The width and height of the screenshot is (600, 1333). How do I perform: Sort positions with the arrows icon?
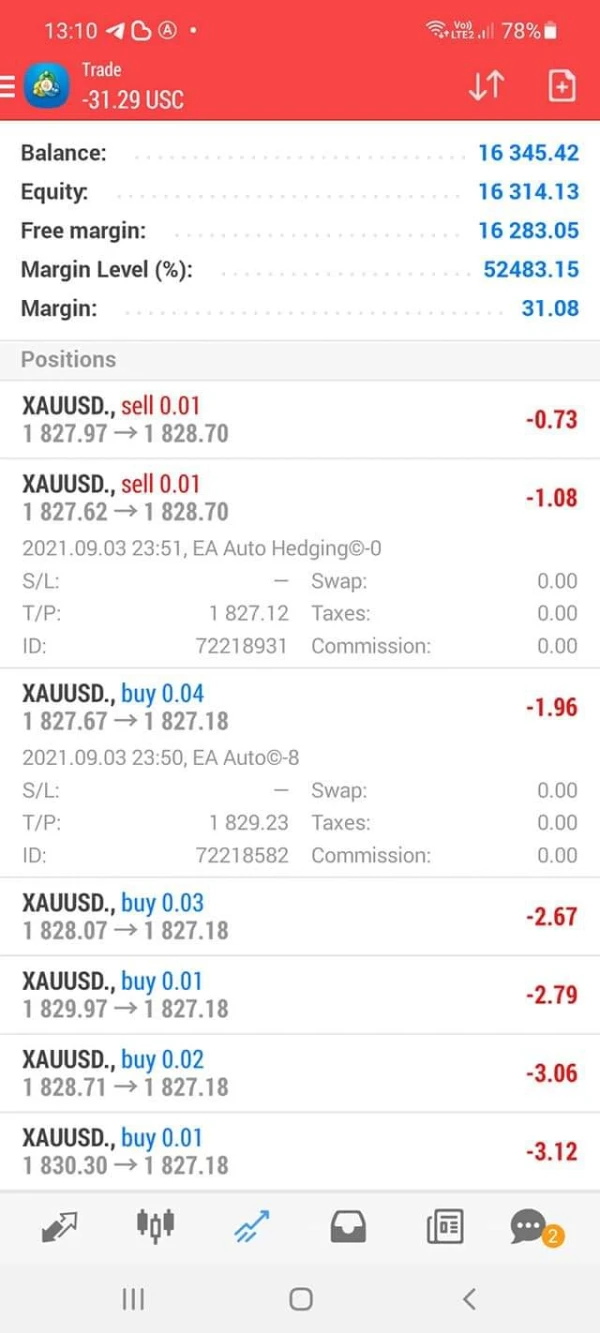click(486, 86)
